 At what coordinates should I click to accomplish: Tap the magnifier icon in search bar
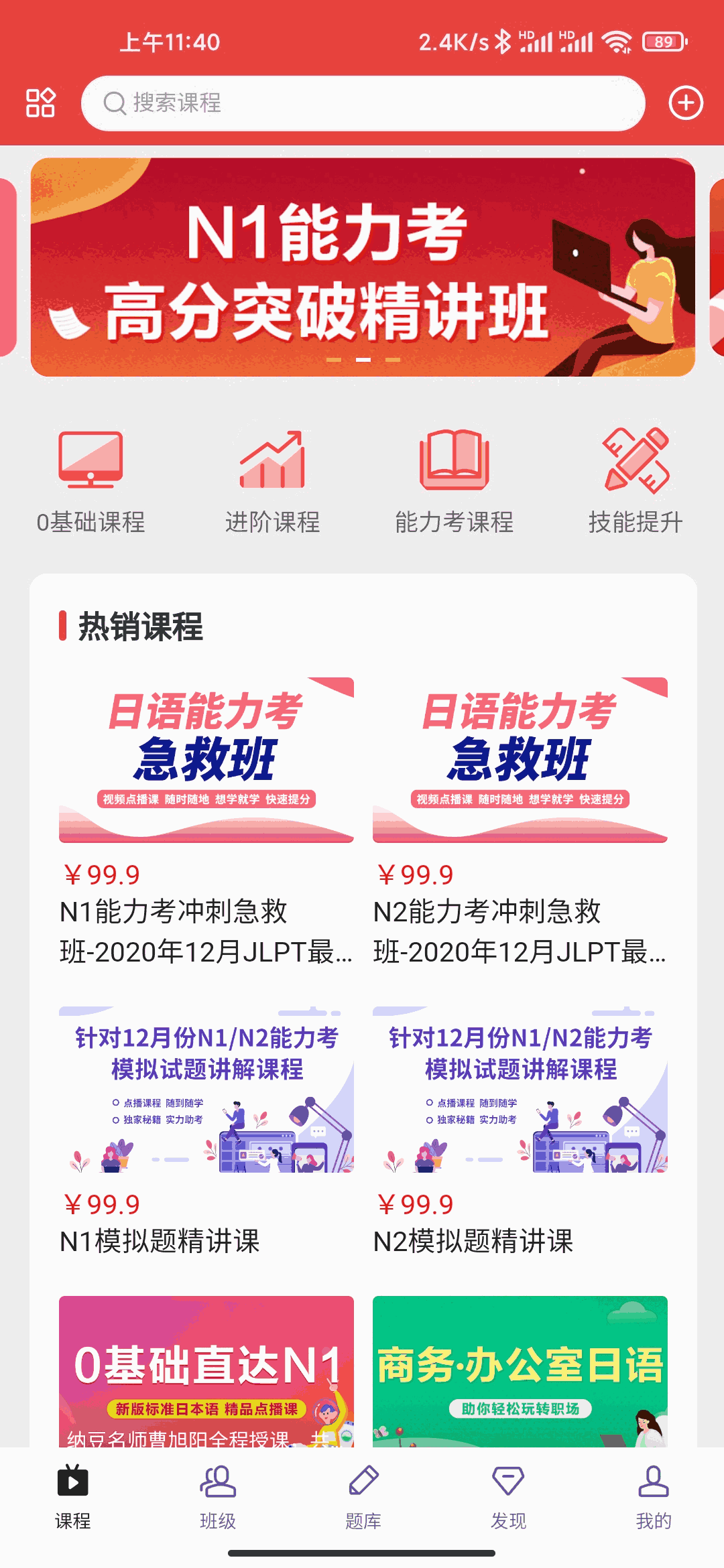click(115, 103)
